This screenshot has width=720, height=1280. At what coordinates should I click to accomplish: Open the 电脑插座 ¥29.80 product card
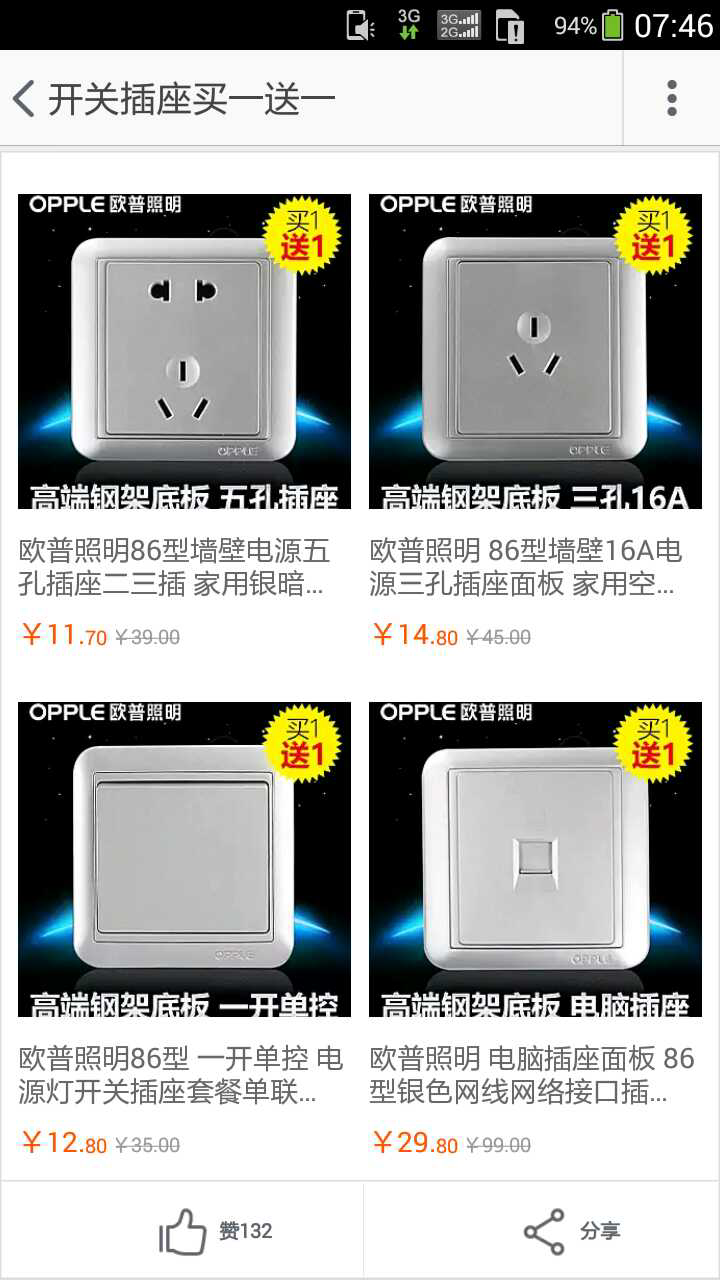click(x=535, y=930)
